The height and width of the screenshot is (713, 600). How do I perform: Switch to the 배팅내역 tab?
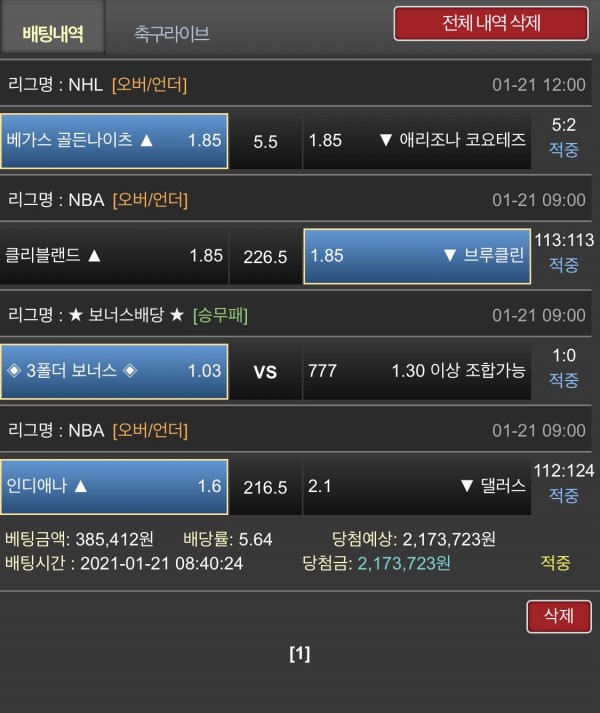(53, 33)
